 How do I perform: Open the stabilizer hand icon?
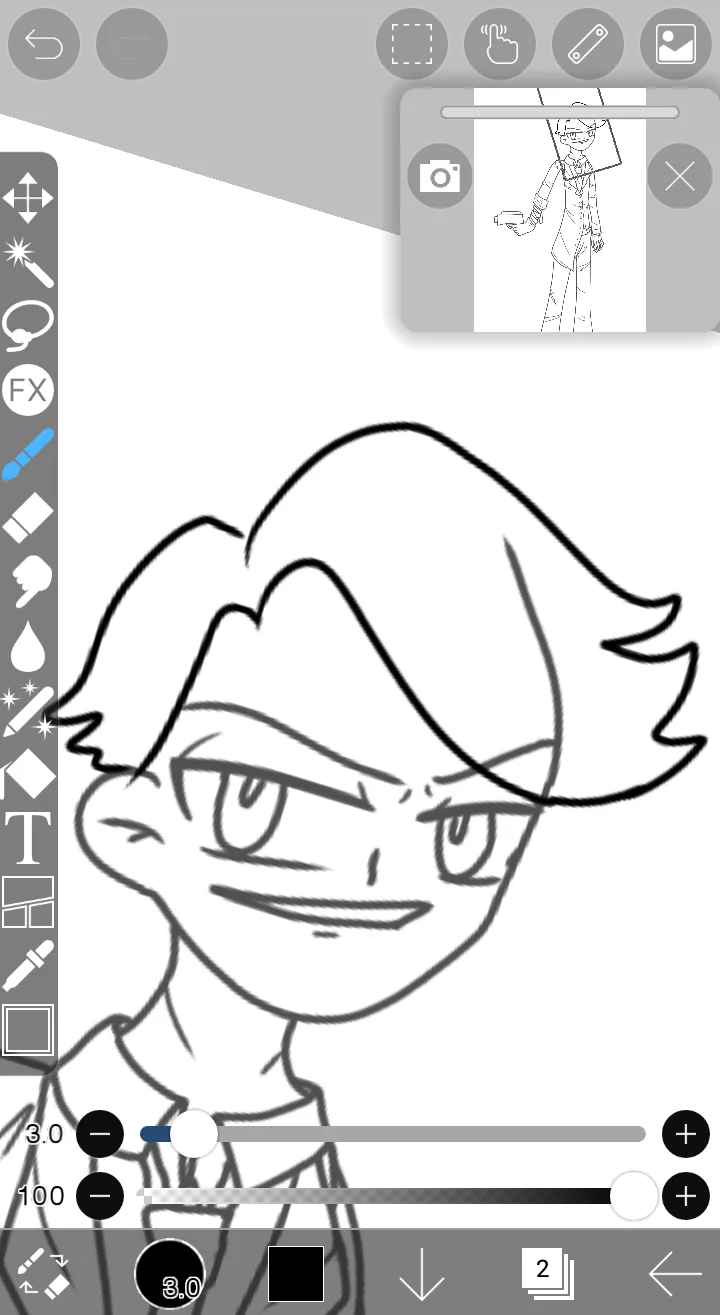500,44
